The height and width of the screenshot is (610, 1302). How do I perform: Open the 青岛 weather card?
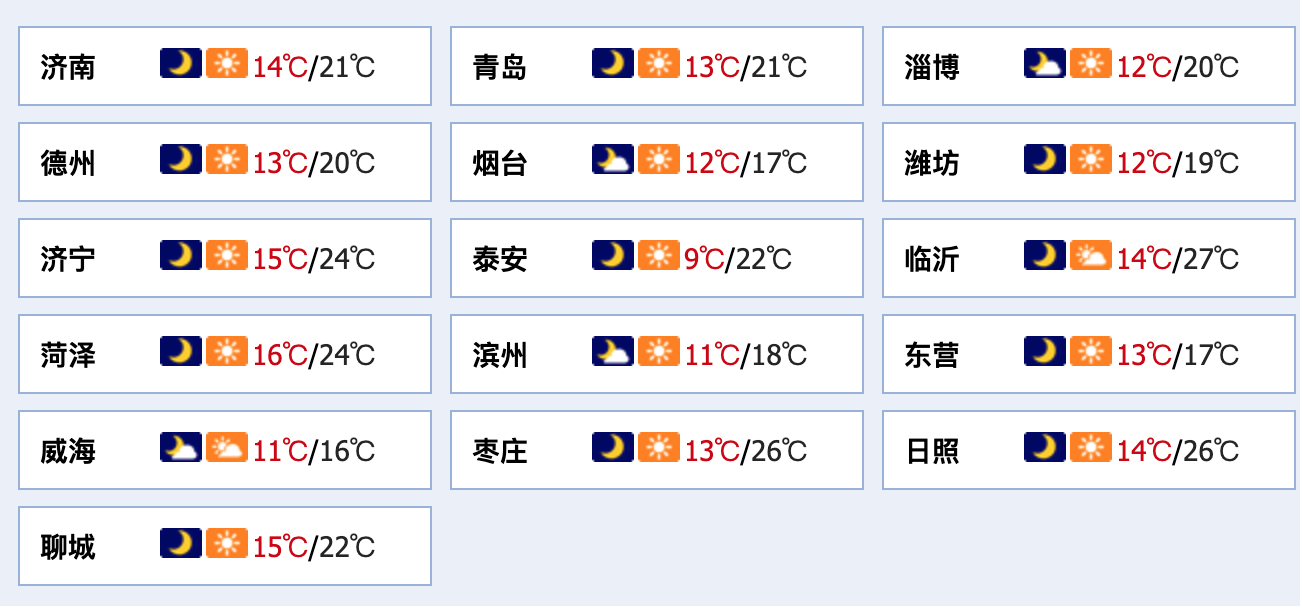point(657,66)
